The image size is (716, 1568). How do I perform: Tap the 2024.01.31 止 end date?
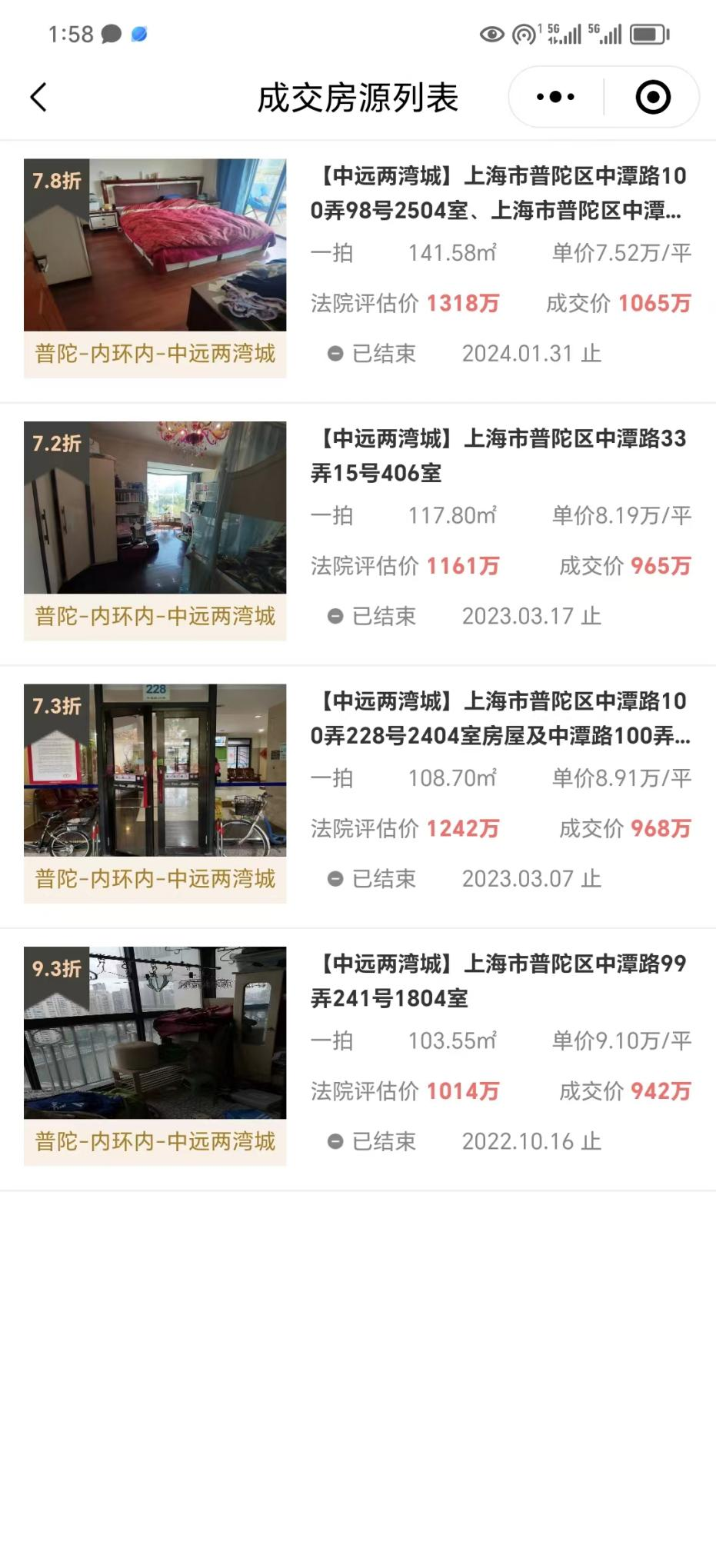(531, 353)
